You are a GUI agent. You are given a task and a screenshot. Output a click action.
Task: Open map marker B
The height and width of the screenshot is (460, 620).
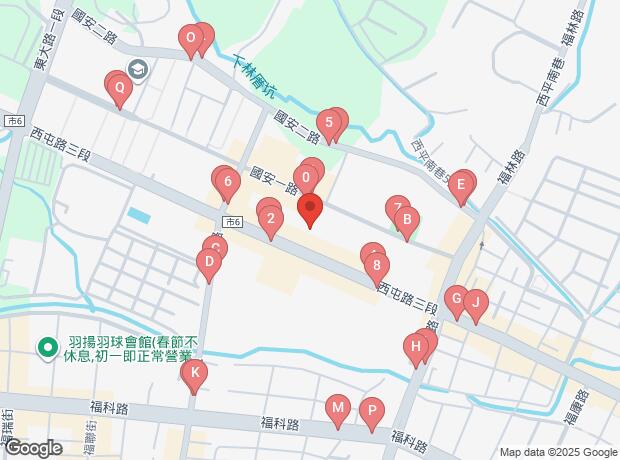click(405, 218)
